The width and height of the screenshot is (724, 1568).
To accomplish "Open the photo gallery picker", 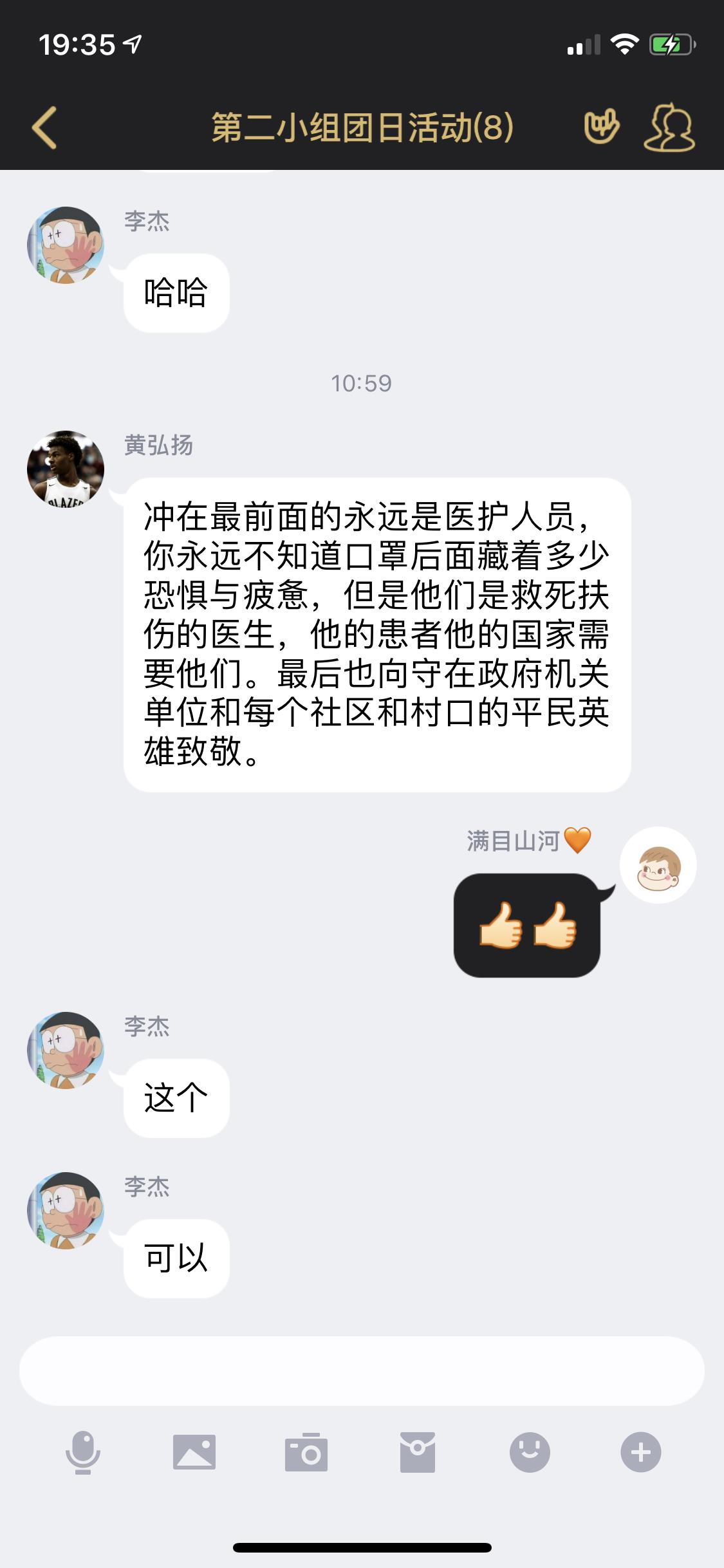I will 194,1453.
